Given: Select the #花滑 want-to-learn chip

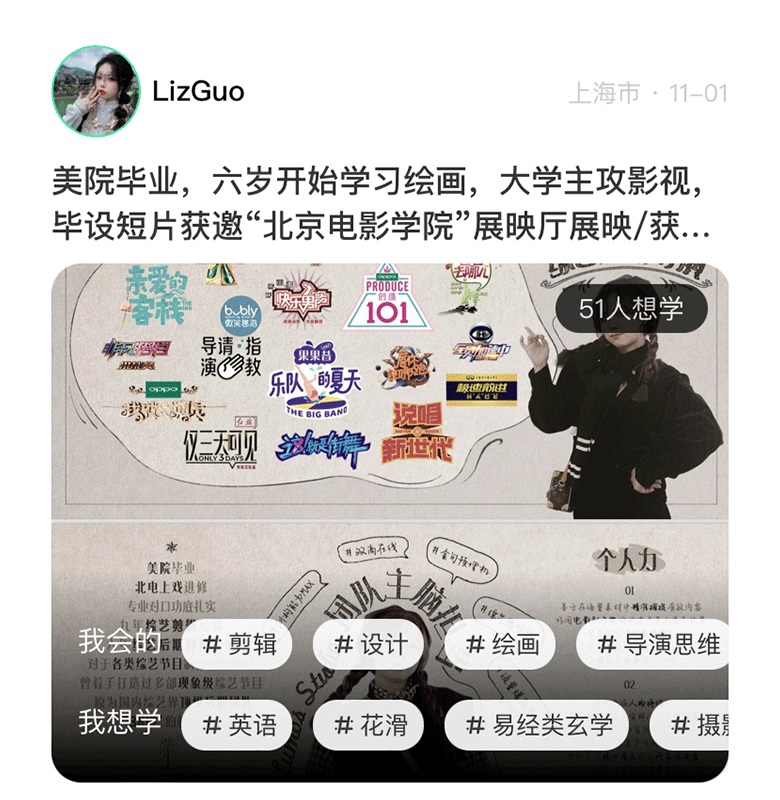Looking at the screenshot, I should 369,725.
